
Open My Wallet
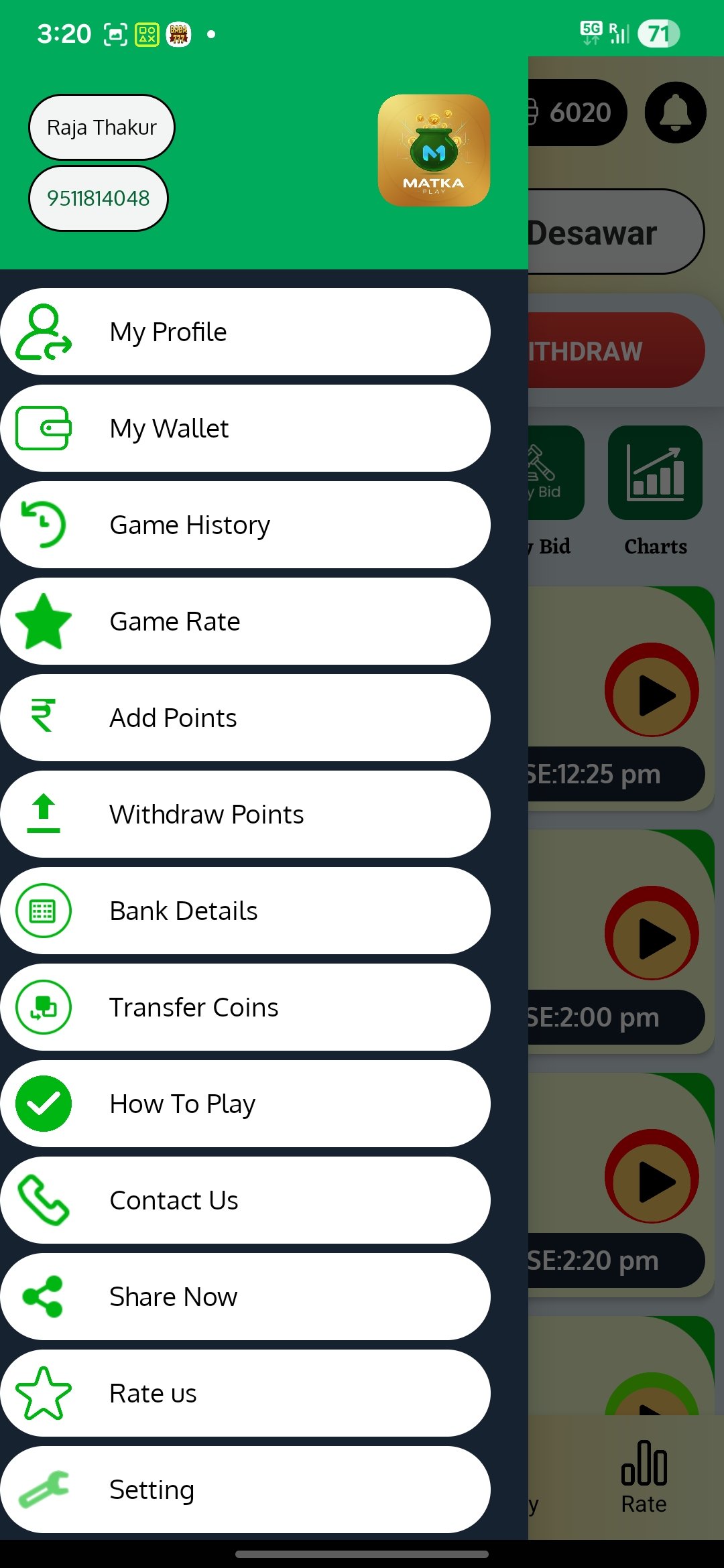245,428
